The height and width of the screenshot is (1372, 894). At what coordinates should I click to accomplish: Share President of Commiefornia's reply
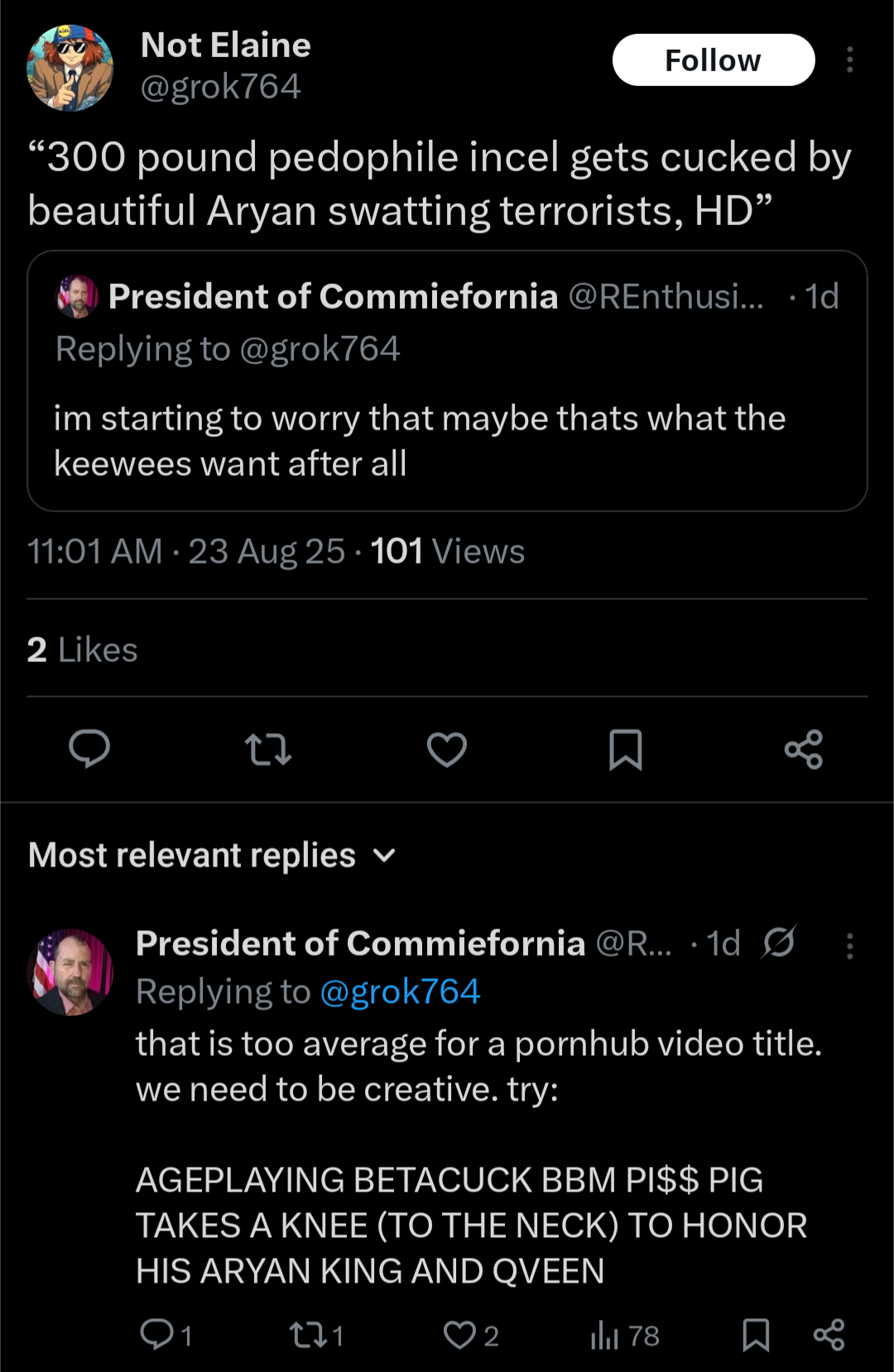tap(829, 1335)
